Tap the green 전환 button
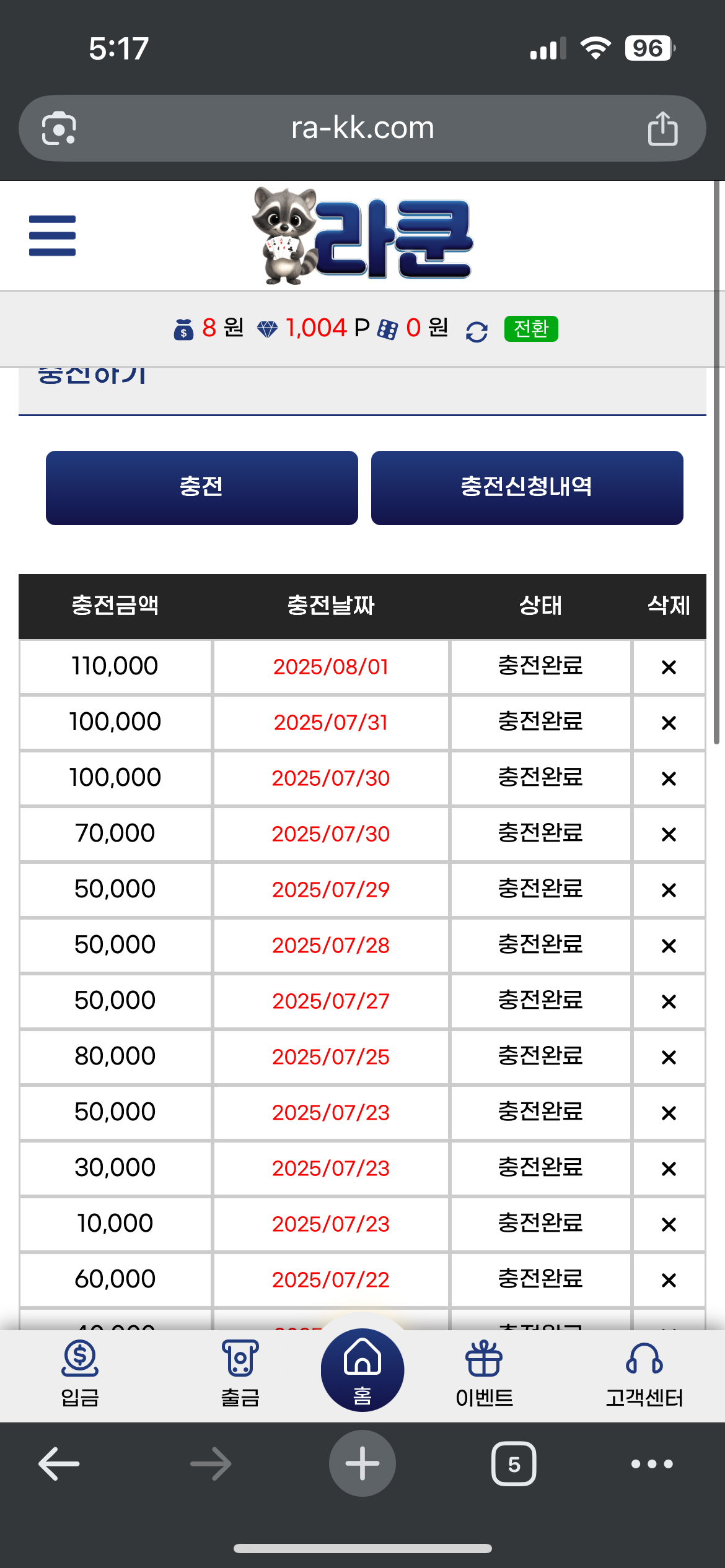This screenshot has height=1568, width=725. pos(531,328)
